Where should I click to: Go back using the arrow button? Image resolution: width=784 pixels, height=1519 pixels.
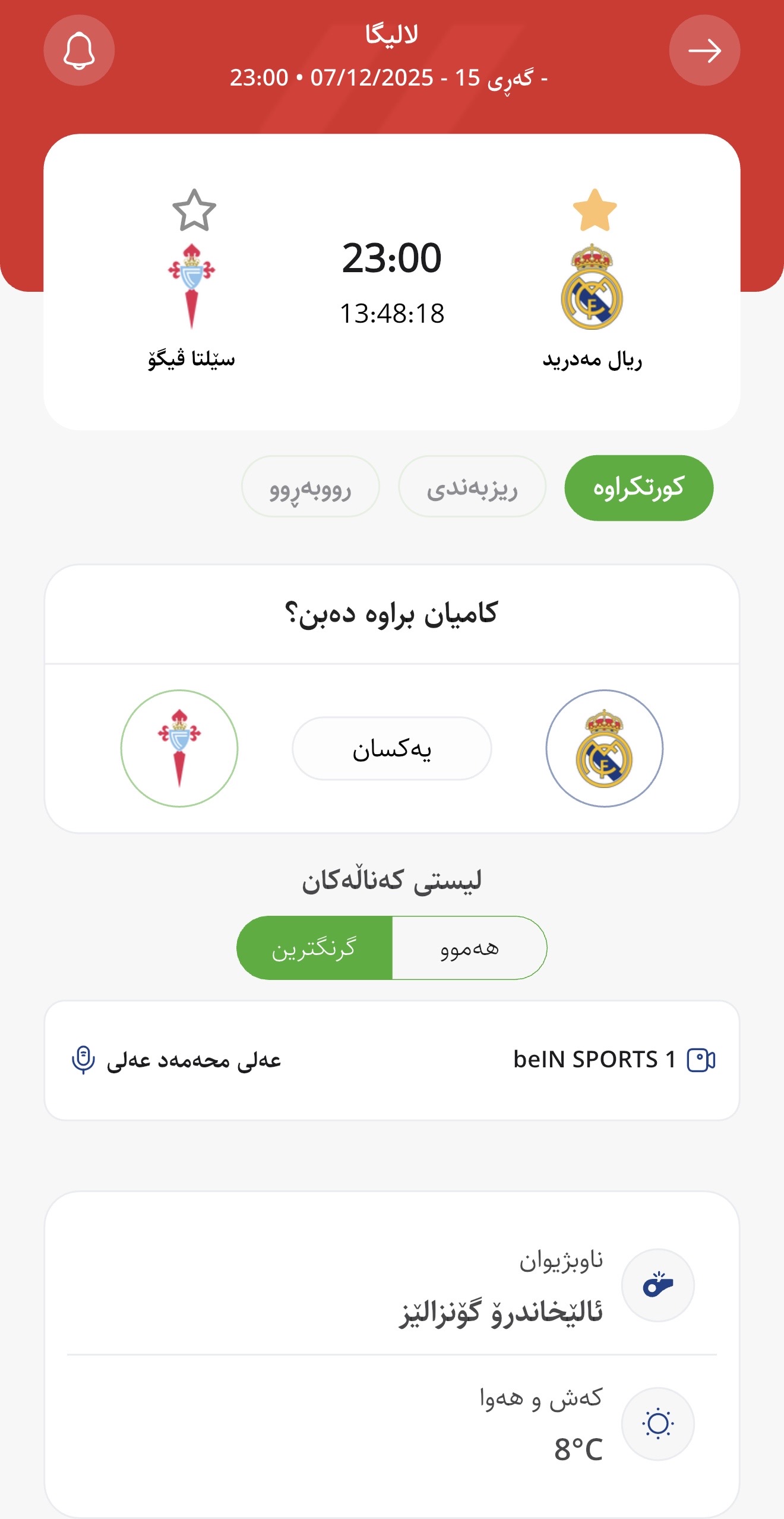[704, 51]
